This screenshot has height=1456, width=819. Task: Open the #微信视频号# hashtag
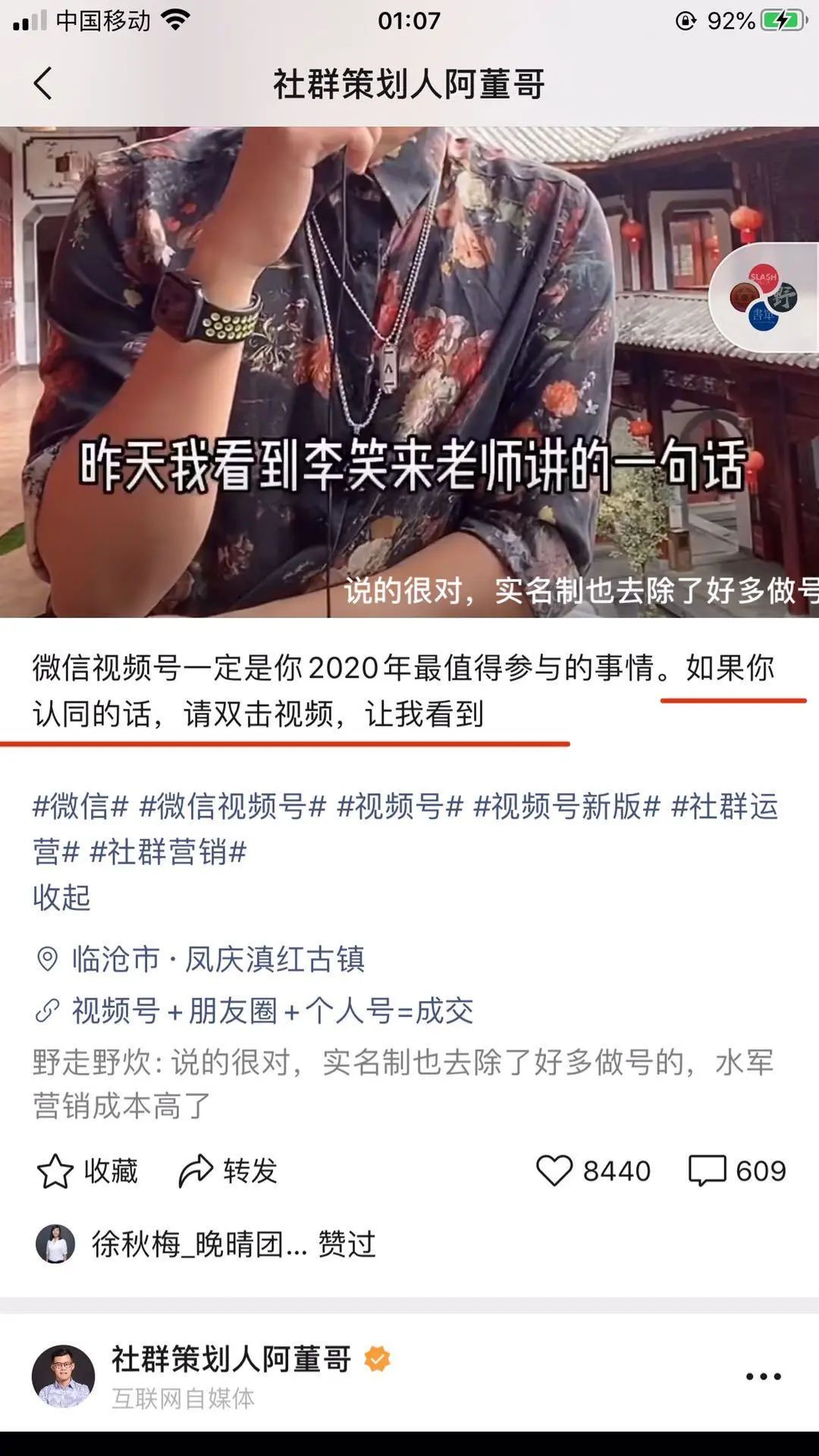(x=233, y=806)
